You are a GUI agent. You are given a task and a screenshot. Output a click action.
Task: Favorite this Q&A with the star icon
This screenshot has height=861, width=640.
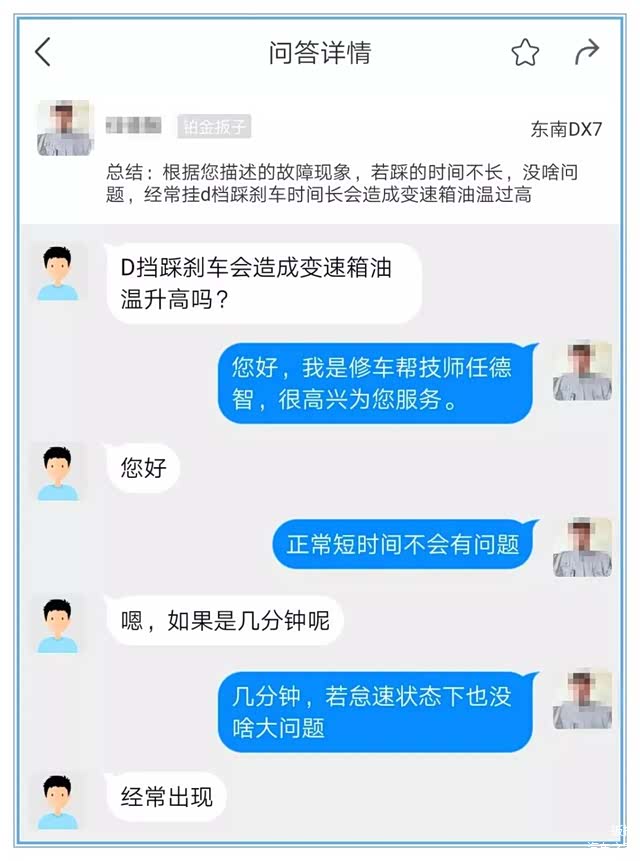click(x=525, y=53)
